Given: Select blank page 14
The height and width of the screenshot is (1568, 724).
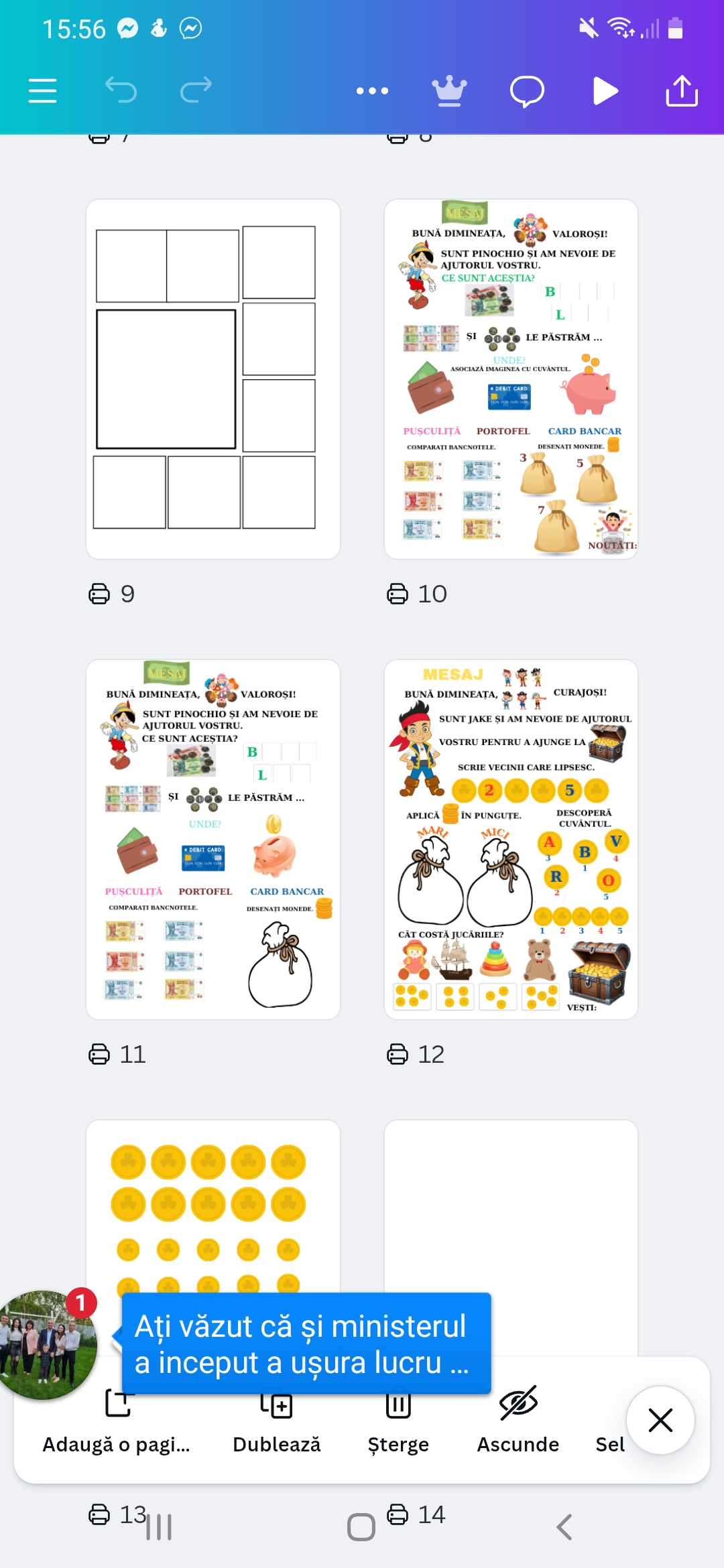Looking at the screenshot, I should [x=511, y=1206].
